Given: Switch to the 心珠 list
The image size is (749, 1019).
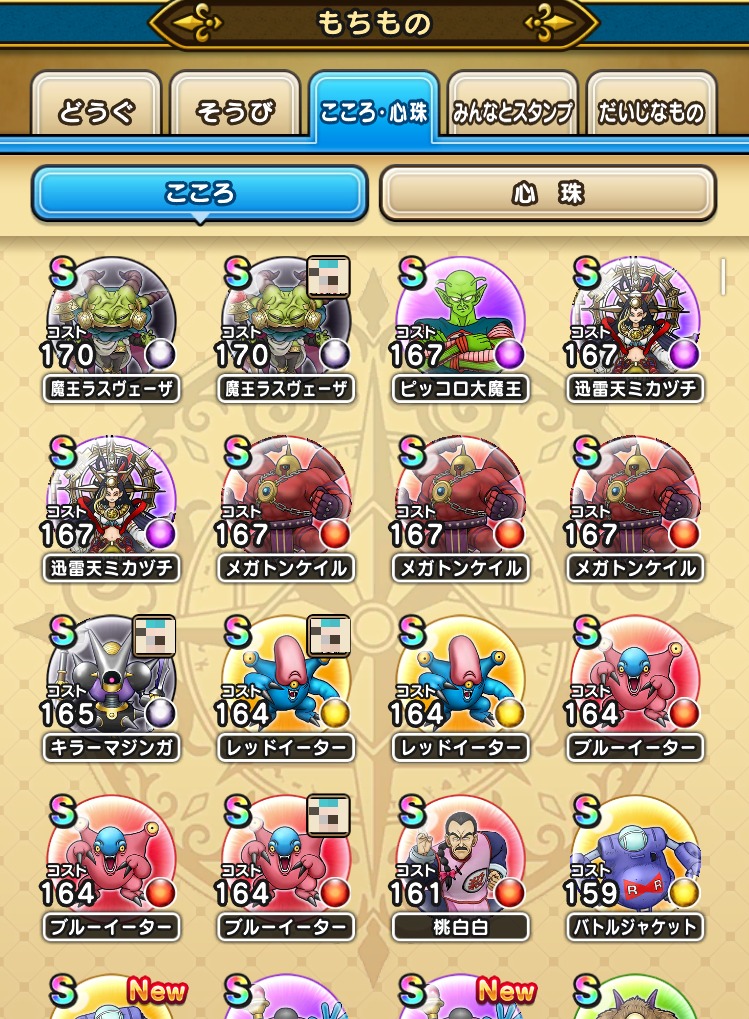Looking at the screenshot, I should pos(547,193).
